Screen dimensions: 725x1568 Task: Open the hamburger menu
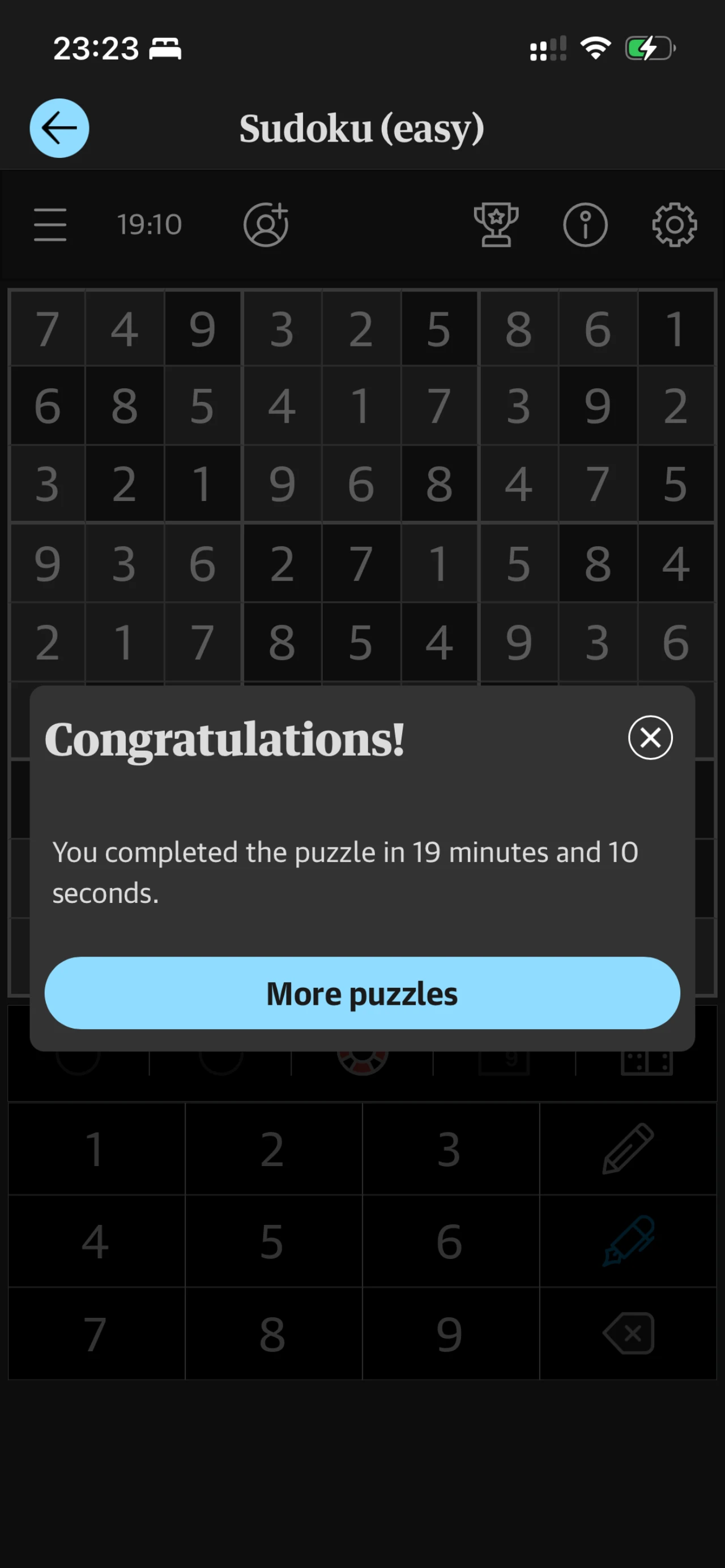pos(50,225)
